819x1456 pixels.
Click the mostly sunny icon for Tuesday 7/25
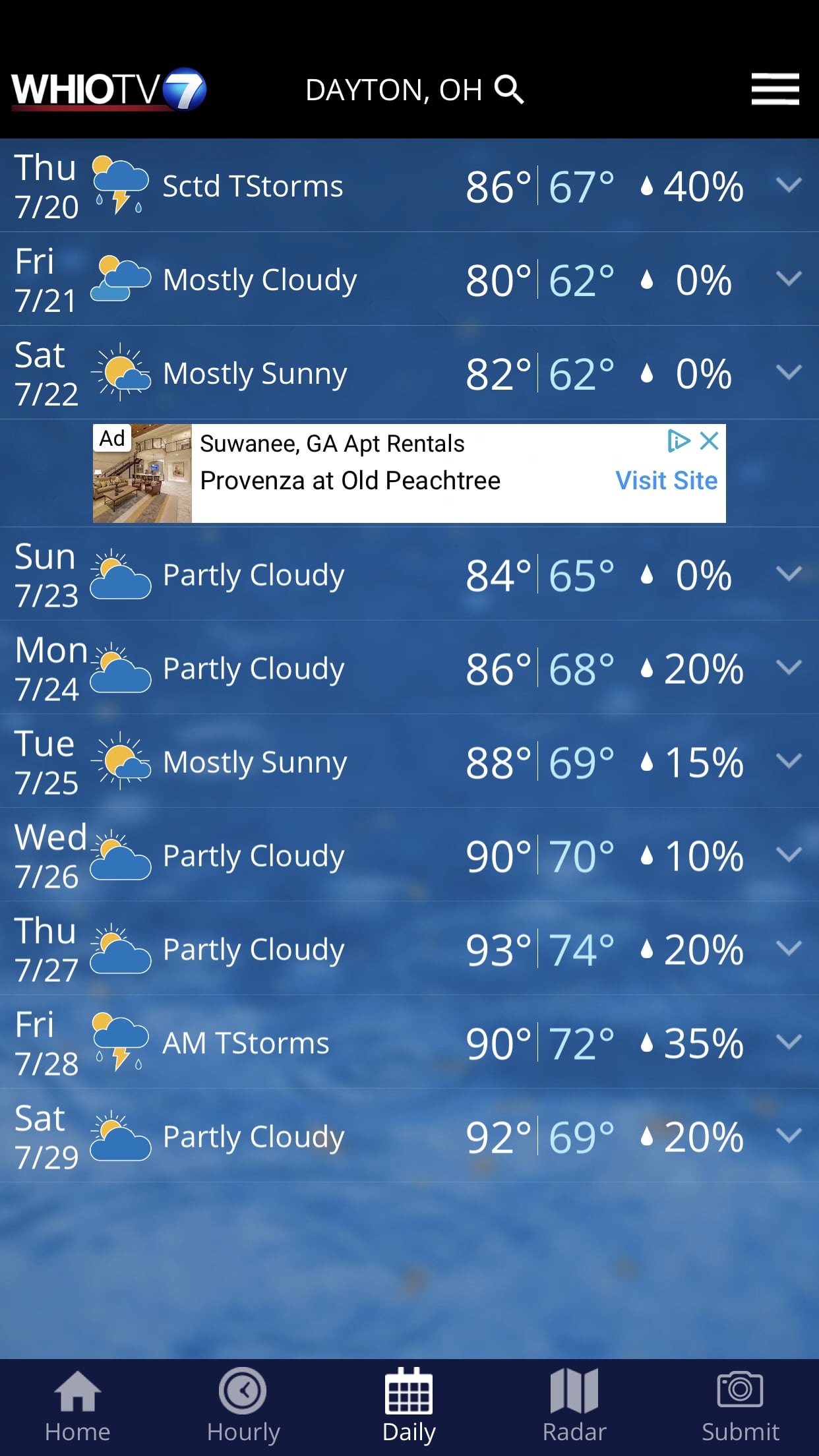pyautogui.click(x=120, y=762)
